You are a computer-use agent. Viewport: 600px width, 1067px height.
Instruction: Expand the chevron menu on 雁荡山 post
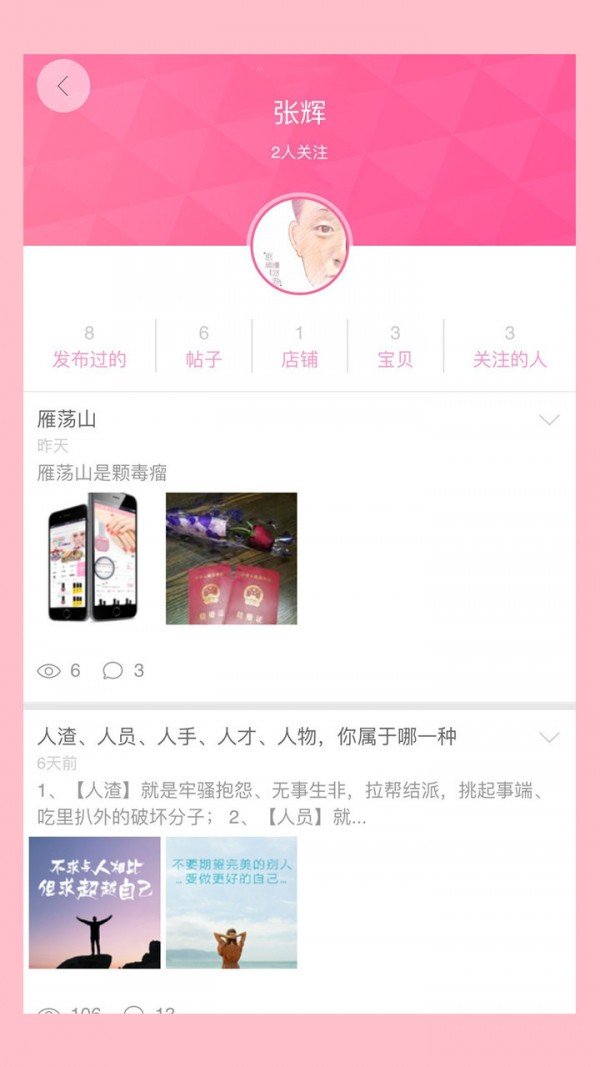(549, 420)
